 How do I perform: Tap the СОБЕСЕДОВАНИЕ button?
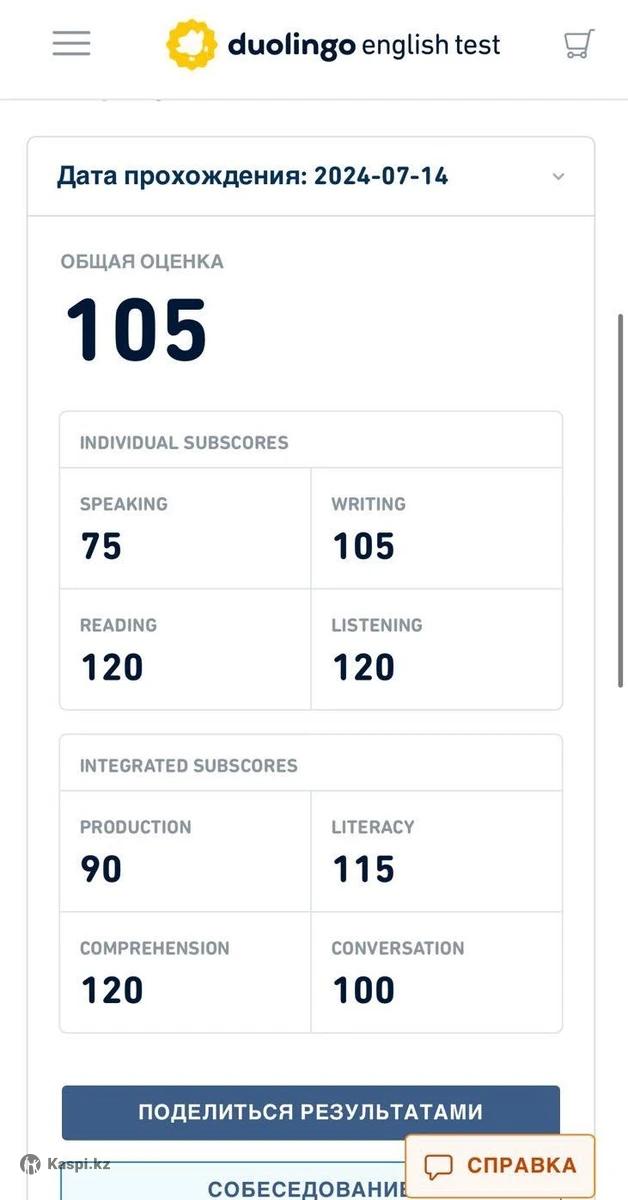[230, 1186]
